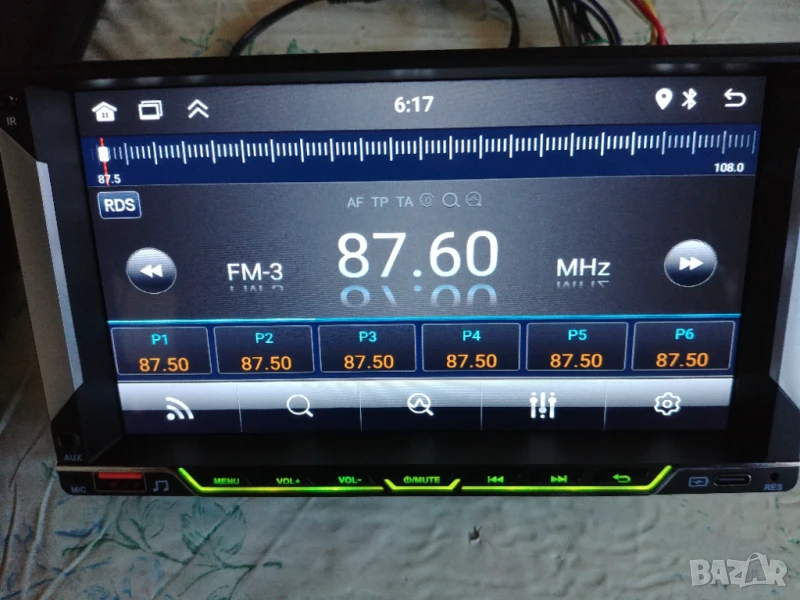
Task: Open the recent apps view
Action: (151, 110)
